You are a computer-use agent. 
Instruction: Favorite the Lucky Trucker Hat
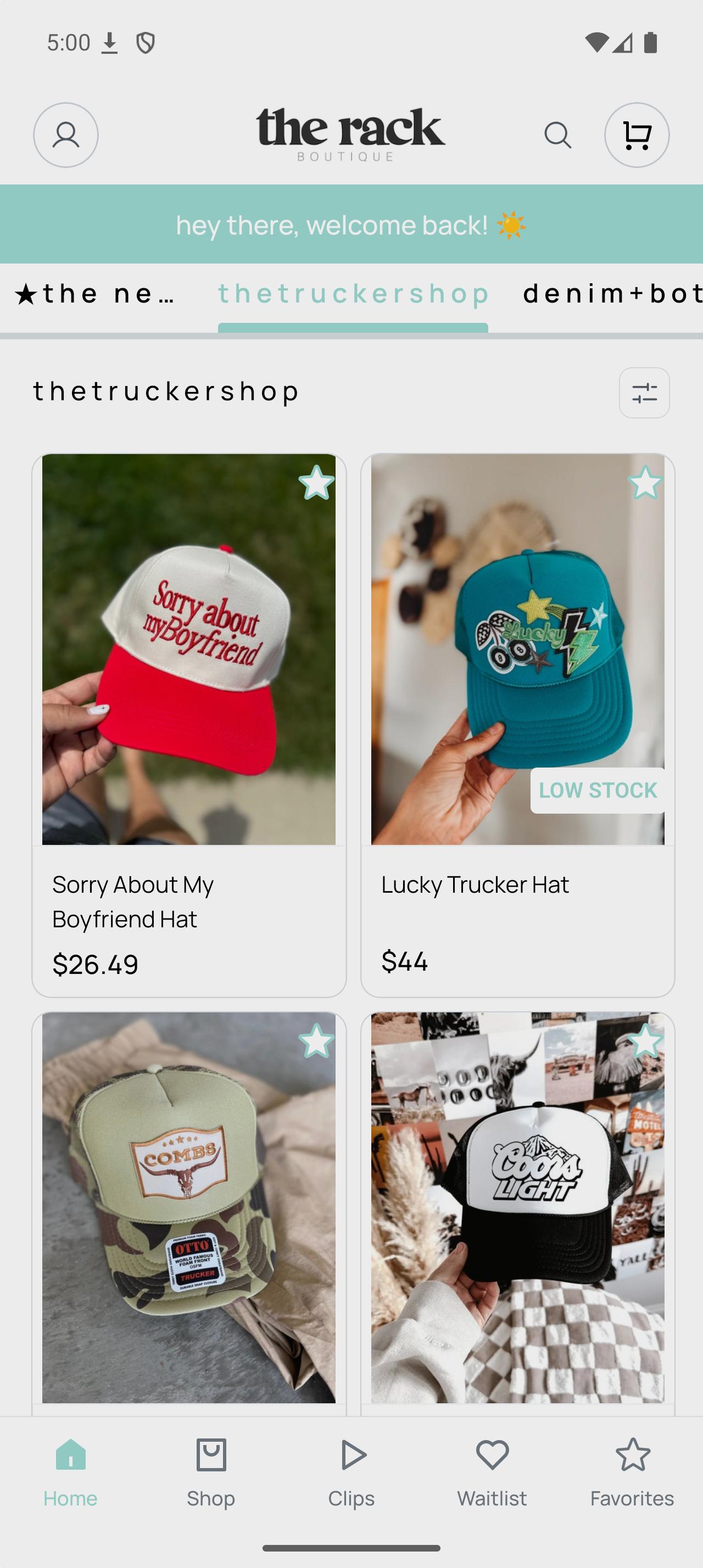click(645, 483)
